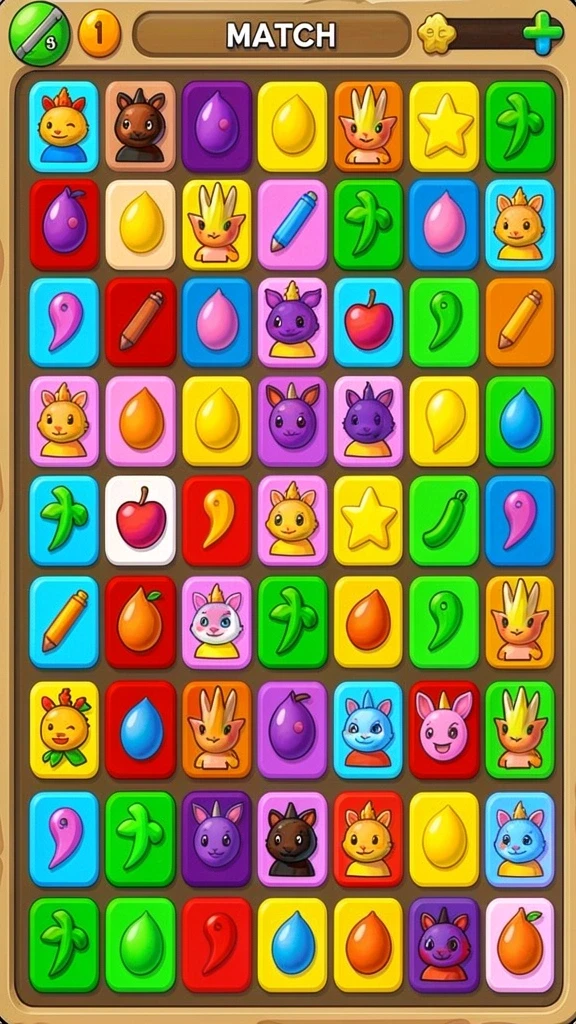
Task: Select the brown crayon on the red tile
Action: point(140,322)
